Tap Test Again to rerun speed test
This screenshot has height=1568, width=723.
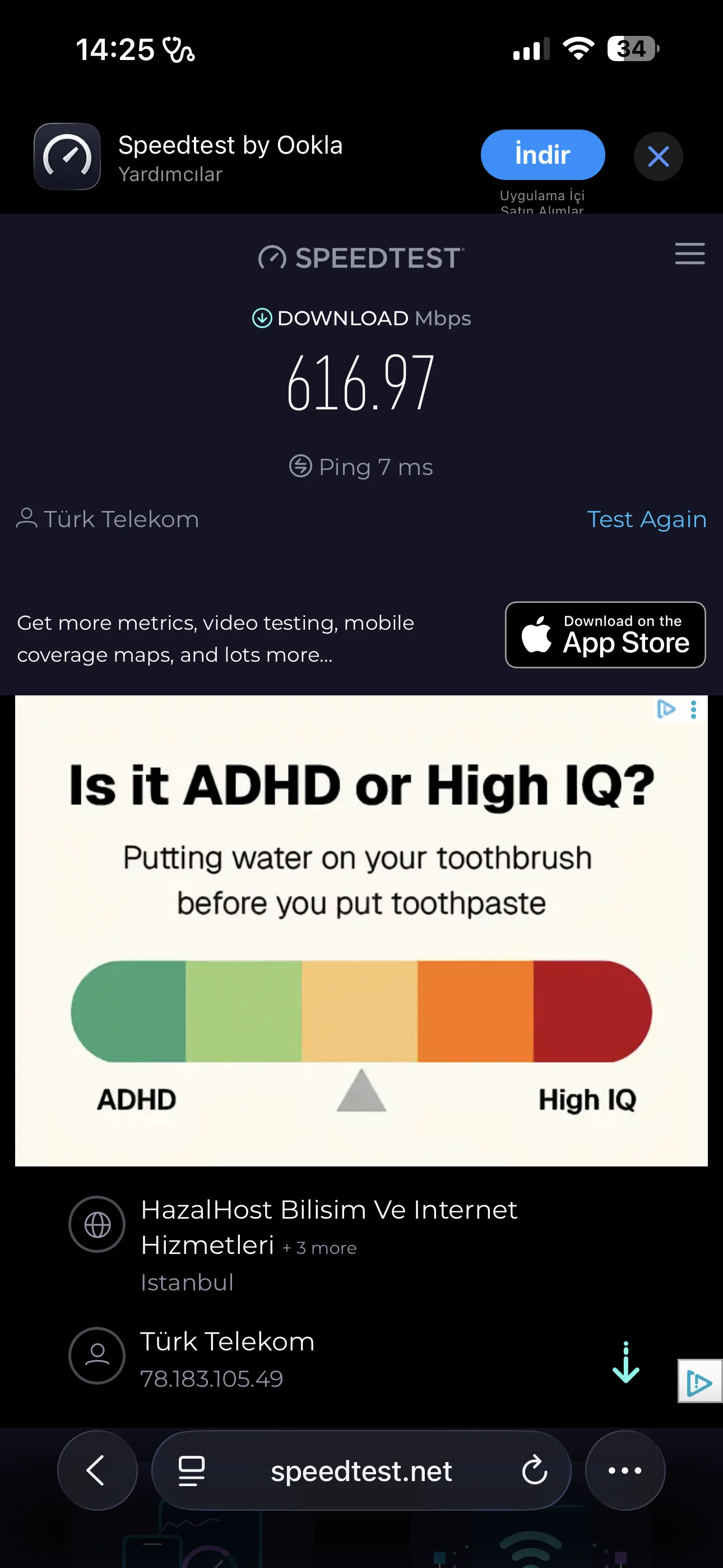(x=646, y=519)
